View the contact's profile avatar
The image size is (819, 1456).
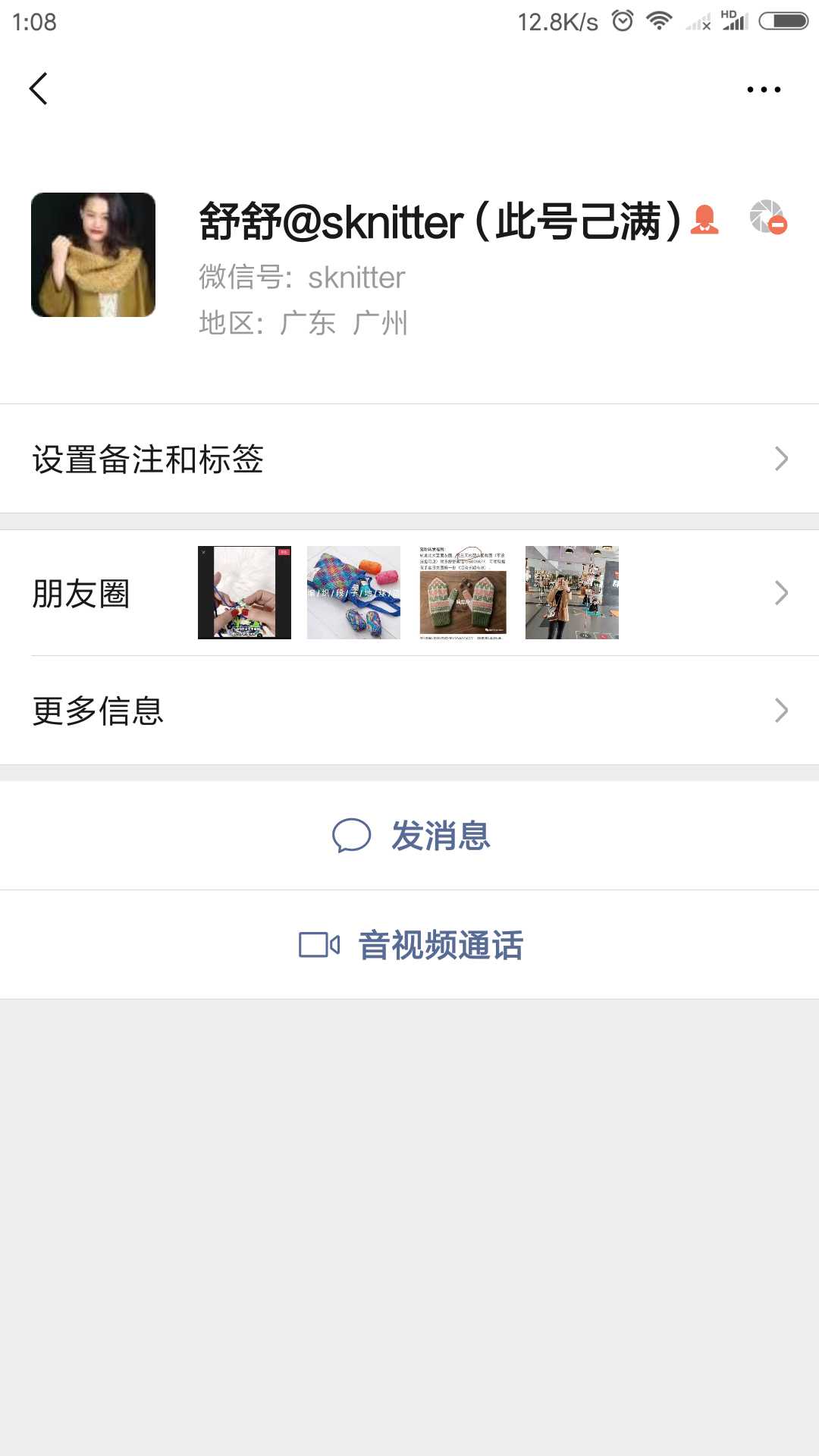coord(93,255)
